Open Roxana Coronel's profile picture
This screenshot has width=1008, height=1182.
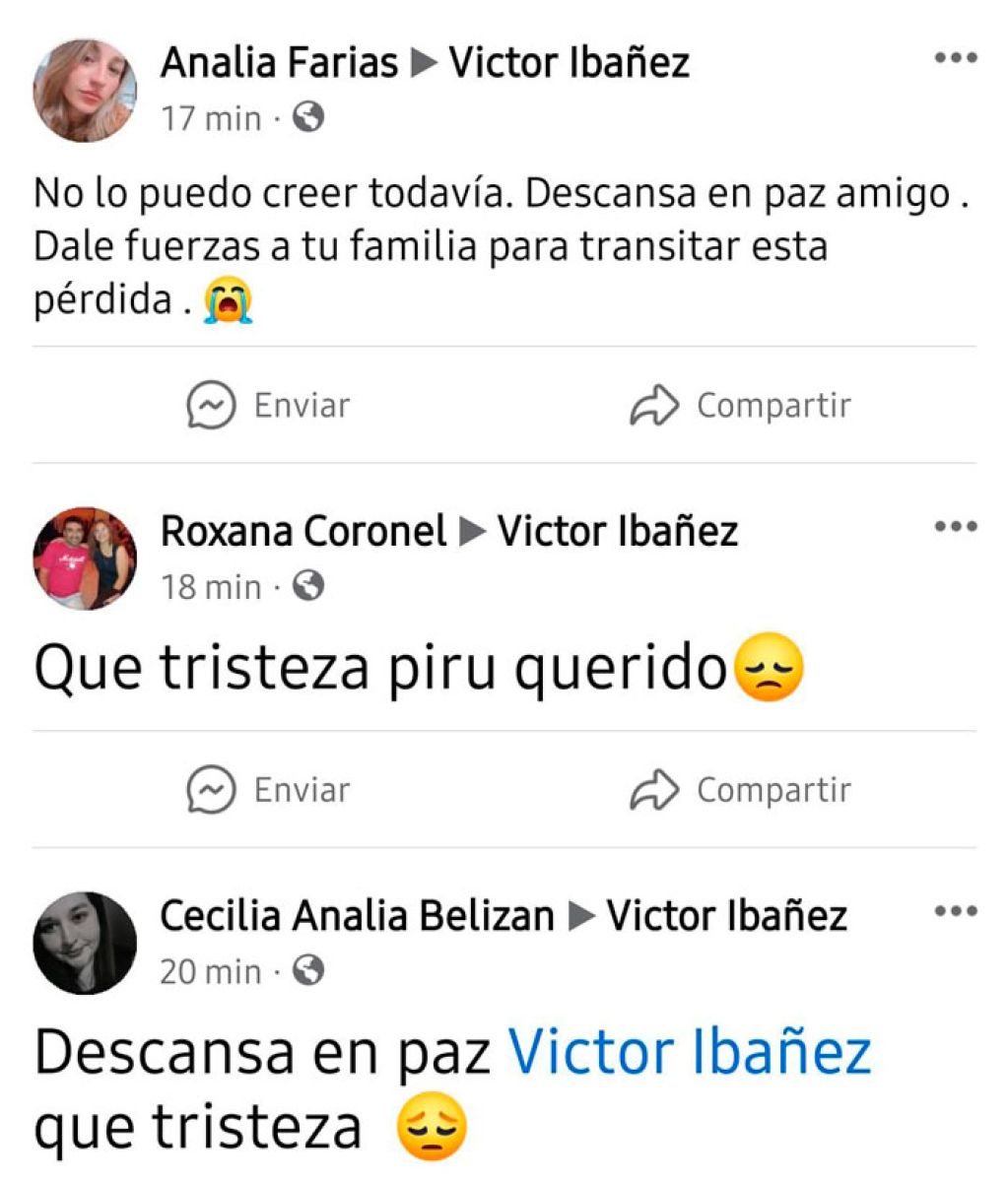coord(85,558)
